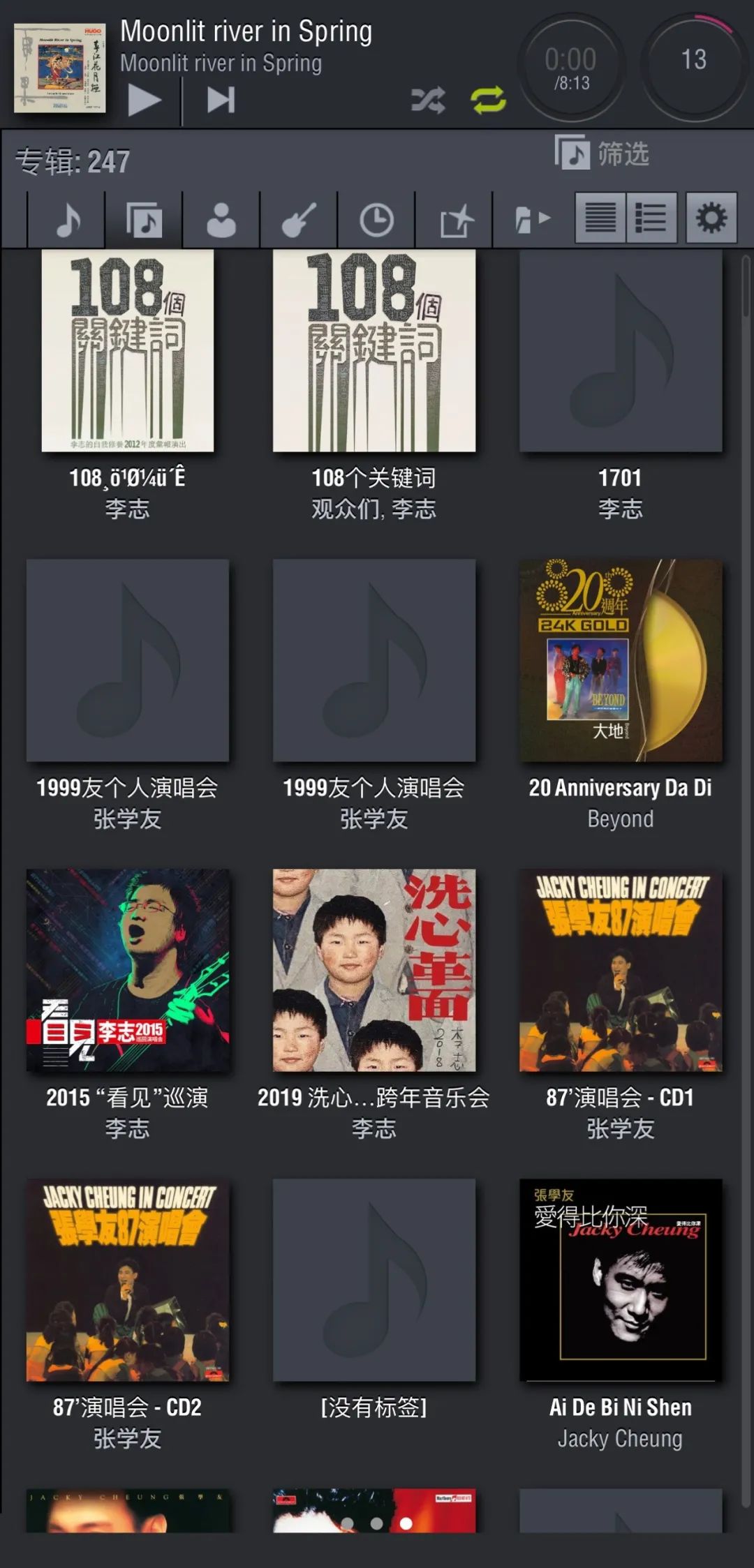Open album 108个关键词 by 观众们, 李志
Viewport: 754px width, 1568px height.
(x=374, y=351)
